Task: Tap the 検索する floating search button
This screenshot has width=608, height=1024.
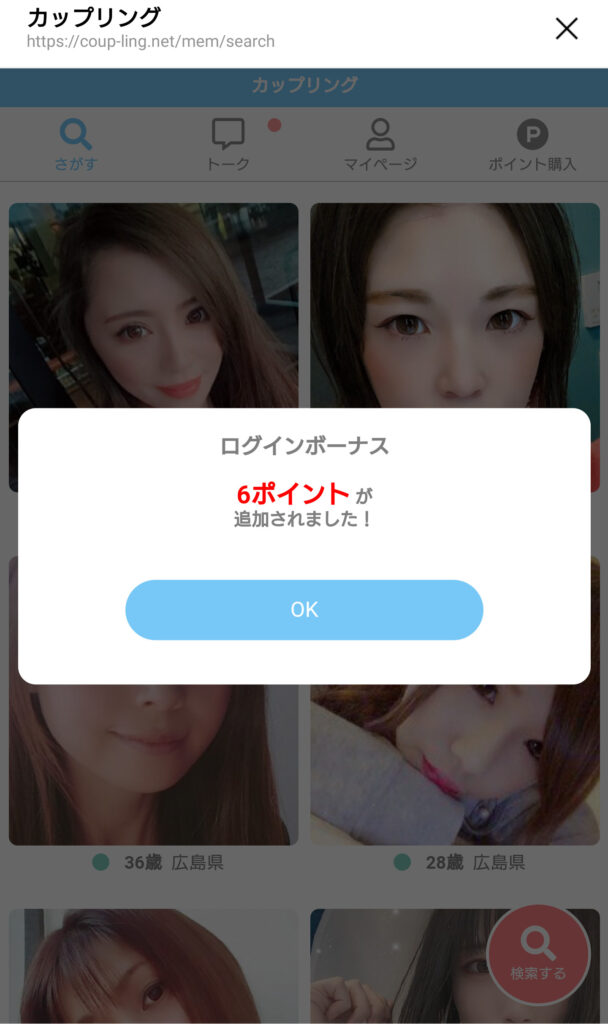Action: [538, 954]
